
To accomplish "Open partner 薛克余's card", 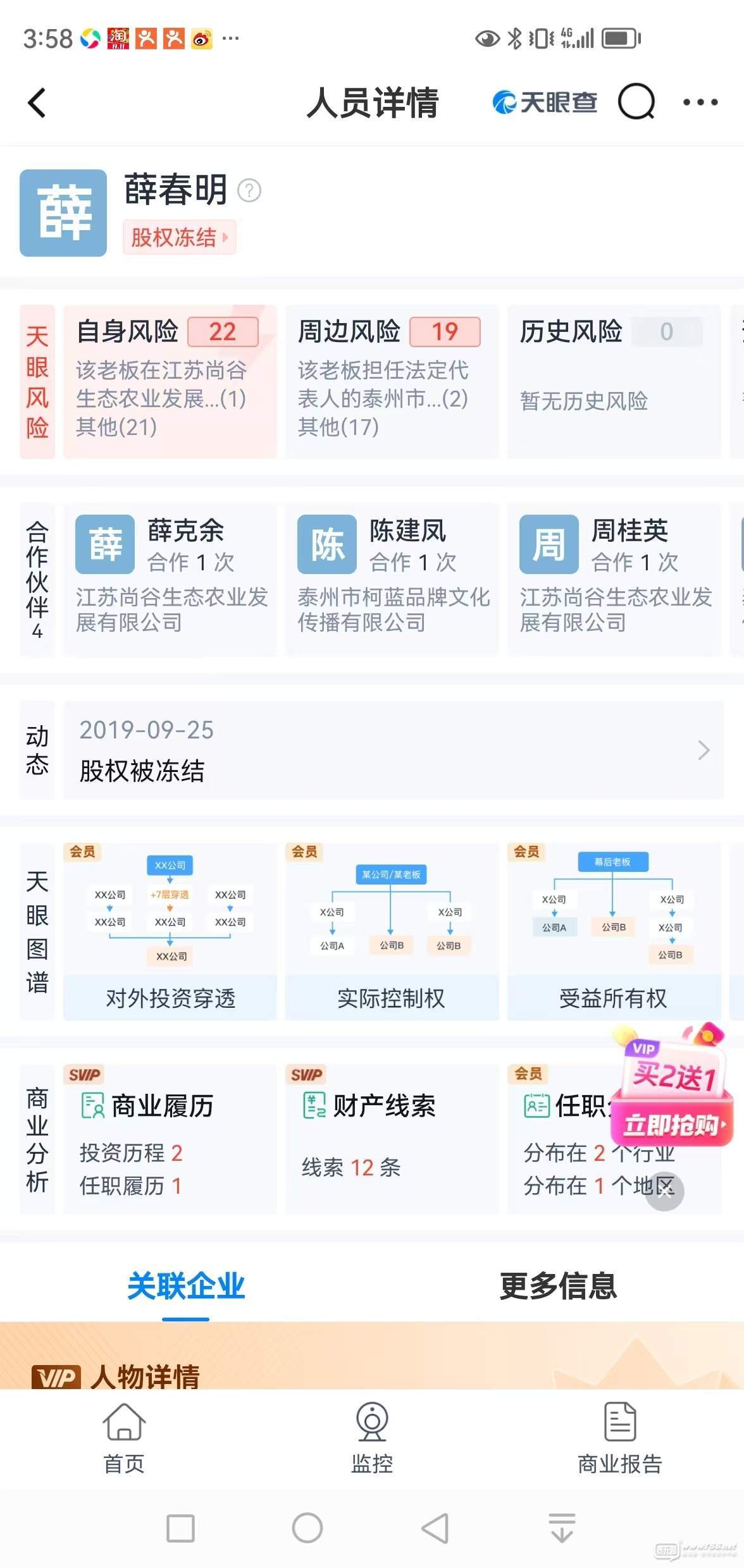I will pos(170,579).
